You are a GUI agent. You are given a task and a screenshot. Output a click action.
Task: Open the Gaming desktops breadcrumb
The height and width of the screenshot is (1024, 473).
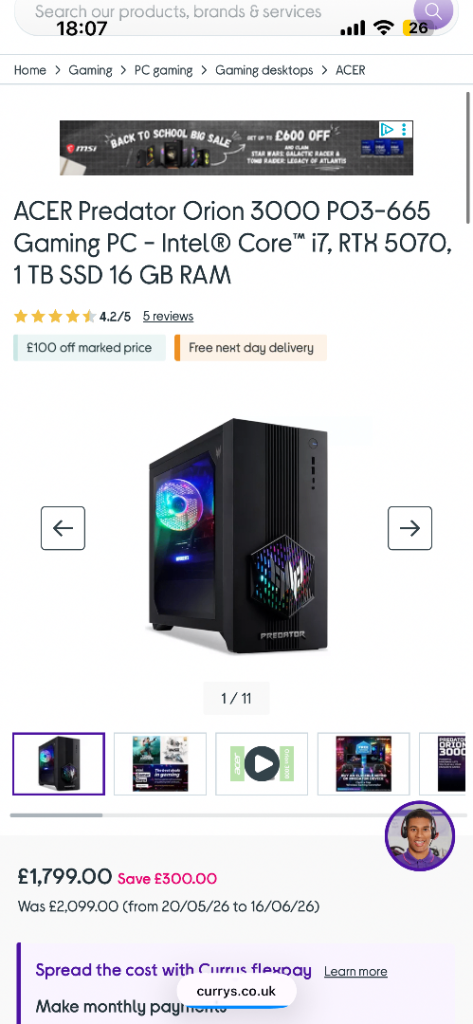click(264, 71)
